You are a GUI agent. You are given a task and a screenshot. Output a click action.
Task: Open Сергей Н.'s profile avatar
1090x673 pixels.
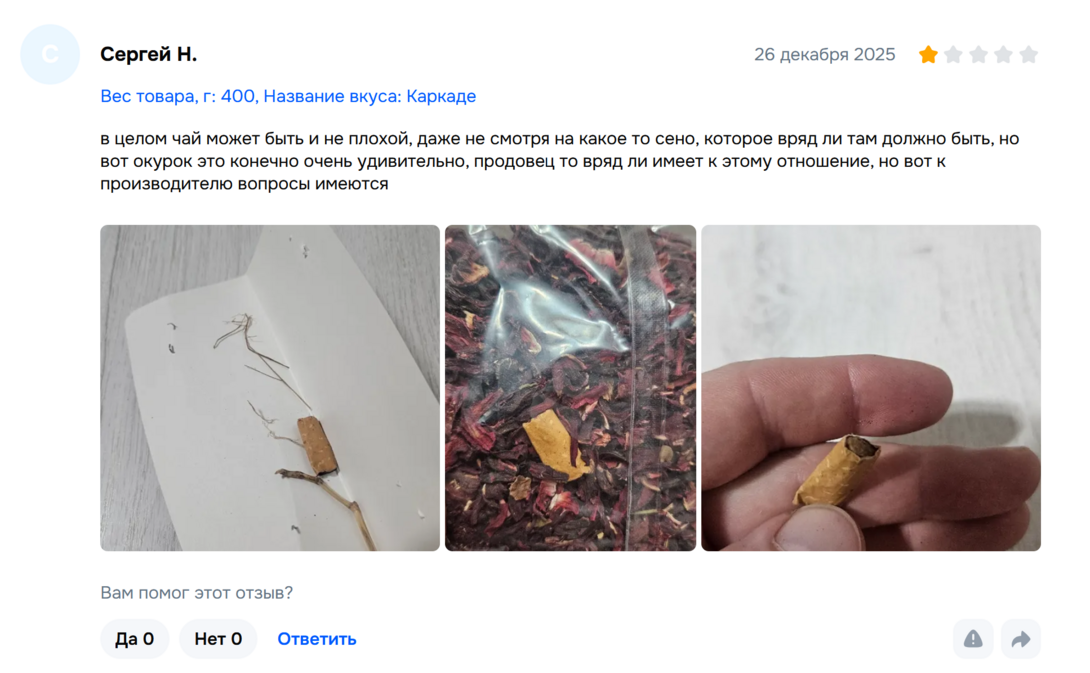(x=50, y=54)
